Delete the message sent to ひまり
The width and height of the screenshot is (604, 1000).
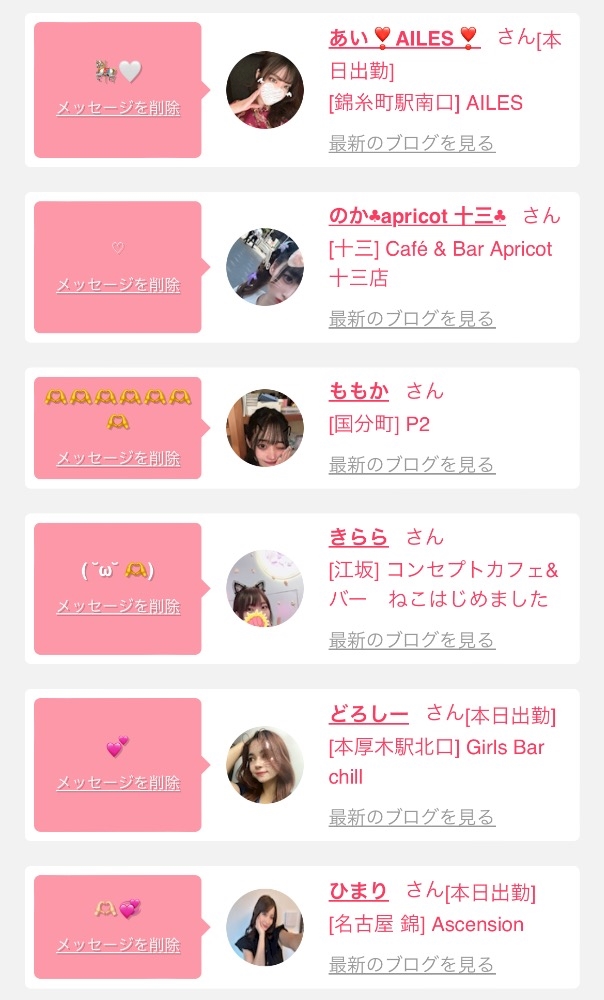118,945
